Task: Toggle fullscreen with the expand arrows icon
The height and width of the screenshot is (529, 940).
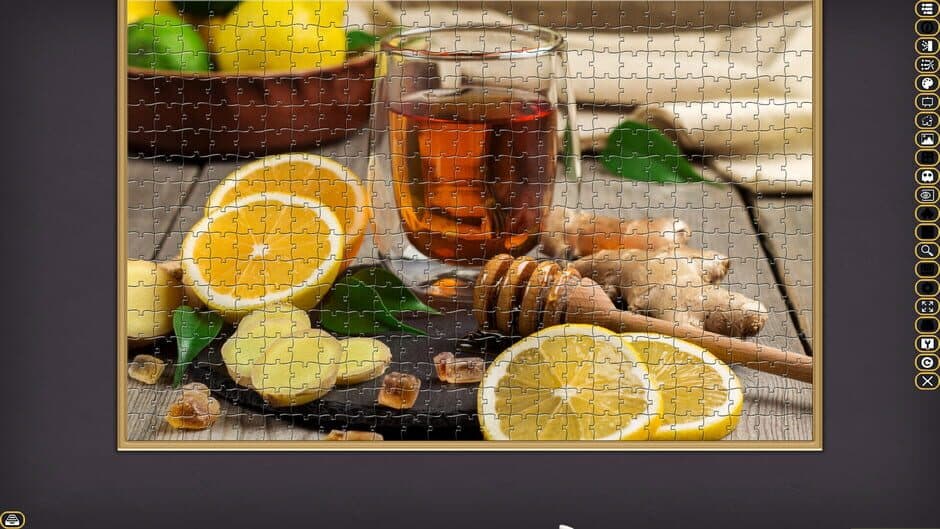Action: pos(927,306)
